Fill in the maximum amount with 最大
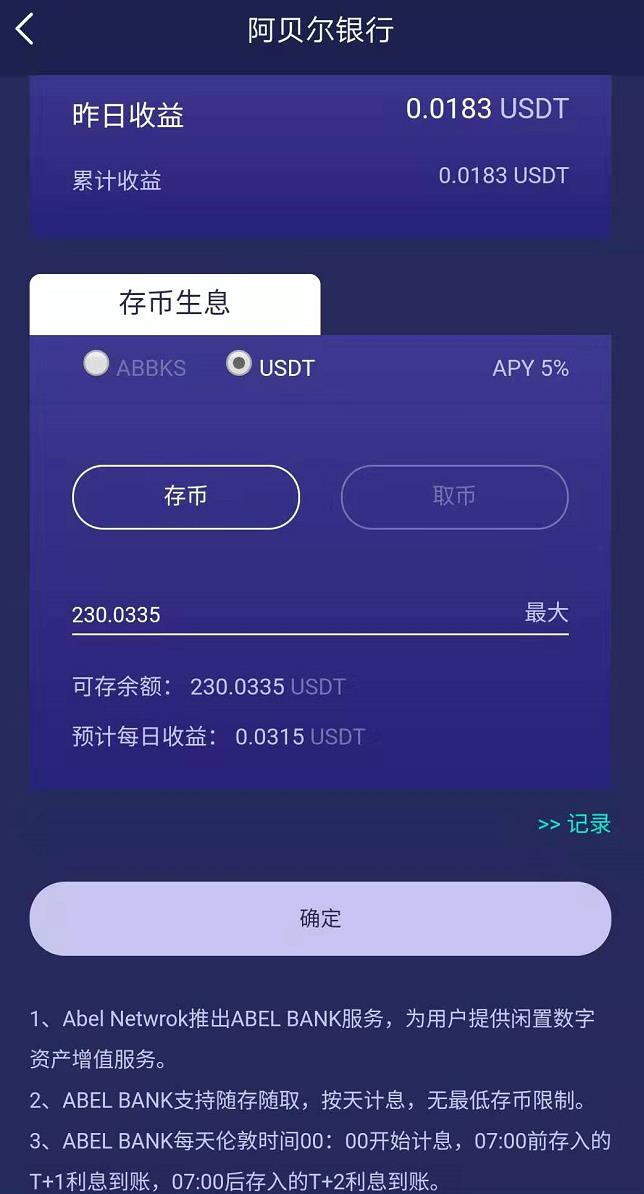Image resolution: width=644 pixels, height=1194 pixels. click(x=546, y=613)
